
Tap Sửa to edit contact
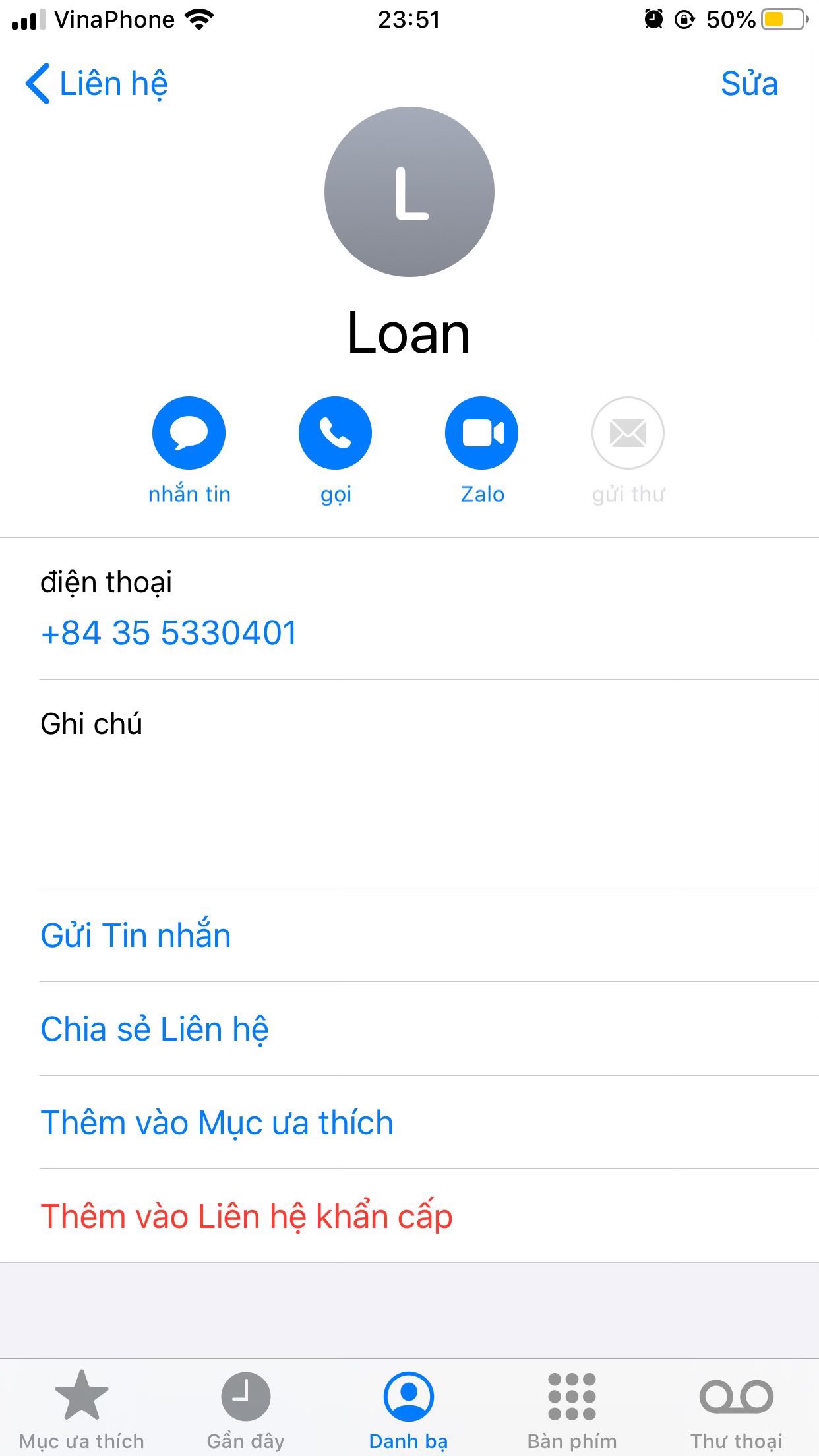[x=749, y=84]
